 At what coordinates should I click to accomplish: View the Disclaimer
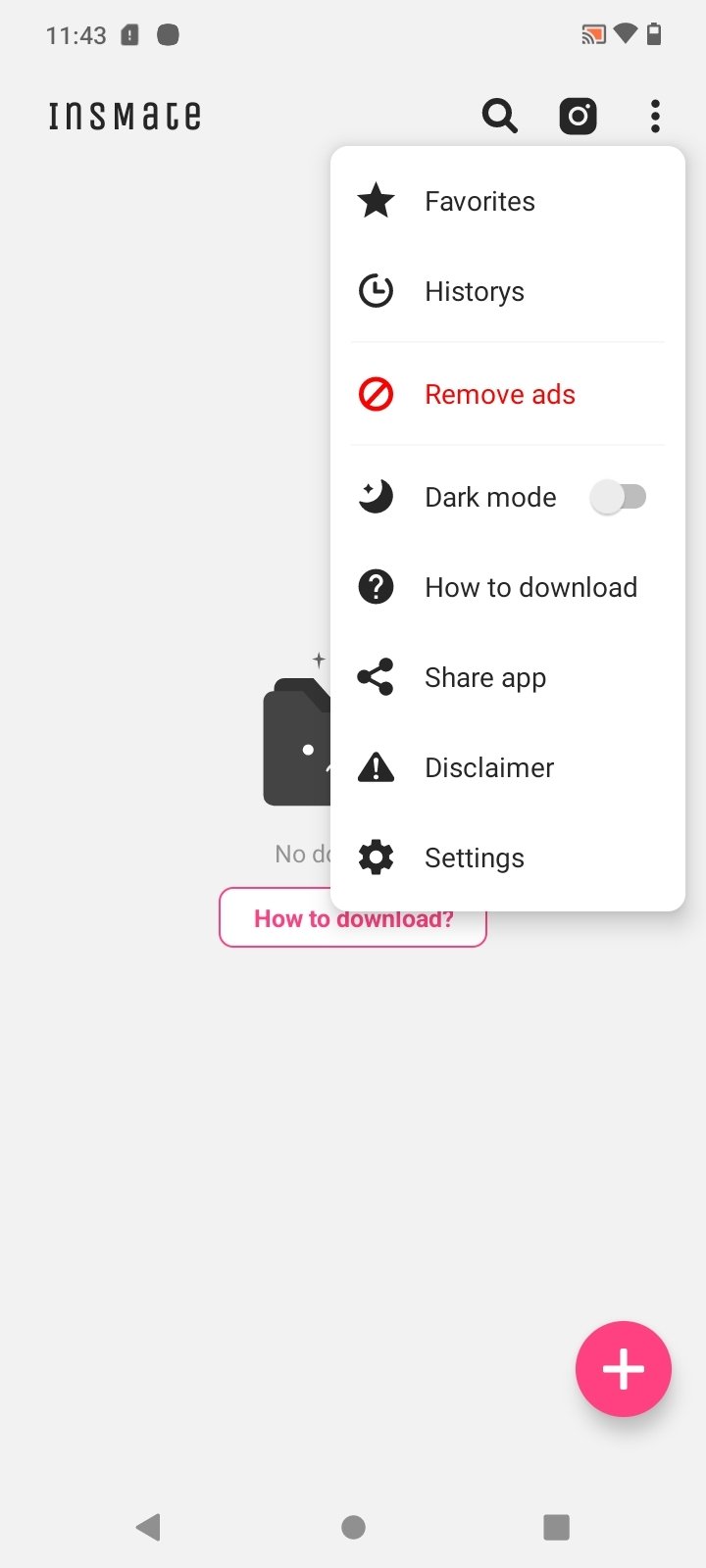click(508, 767)
